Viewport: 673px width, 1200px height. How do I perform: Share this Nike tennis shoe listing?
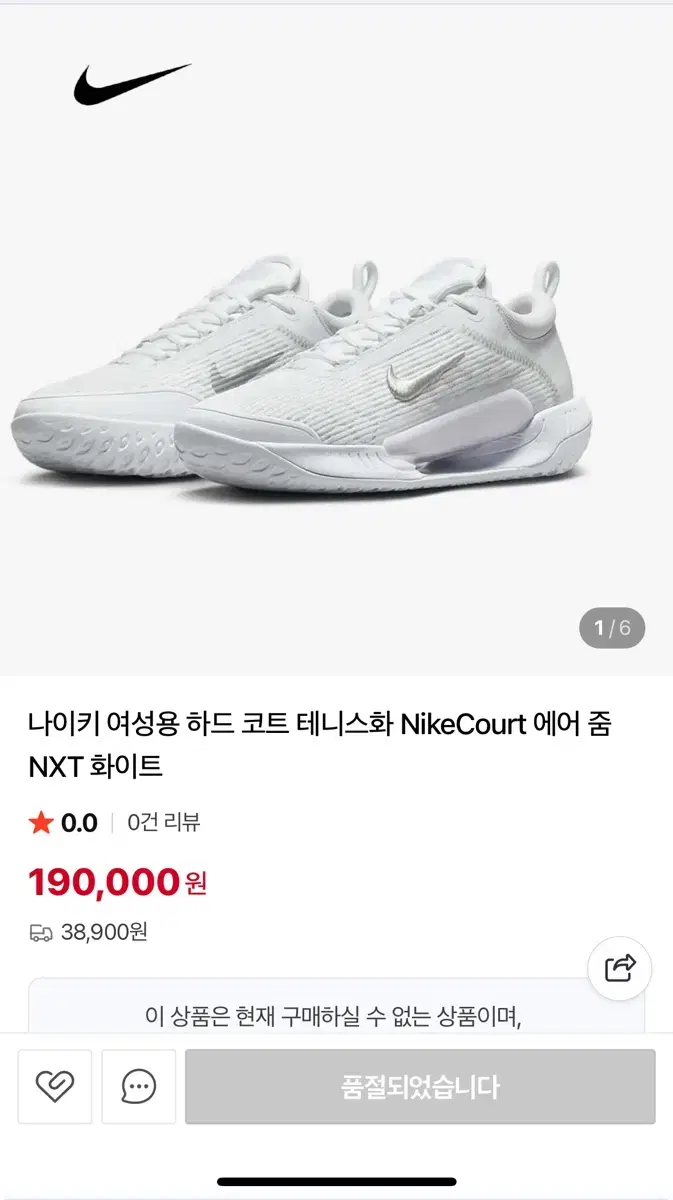pos(620,968)
